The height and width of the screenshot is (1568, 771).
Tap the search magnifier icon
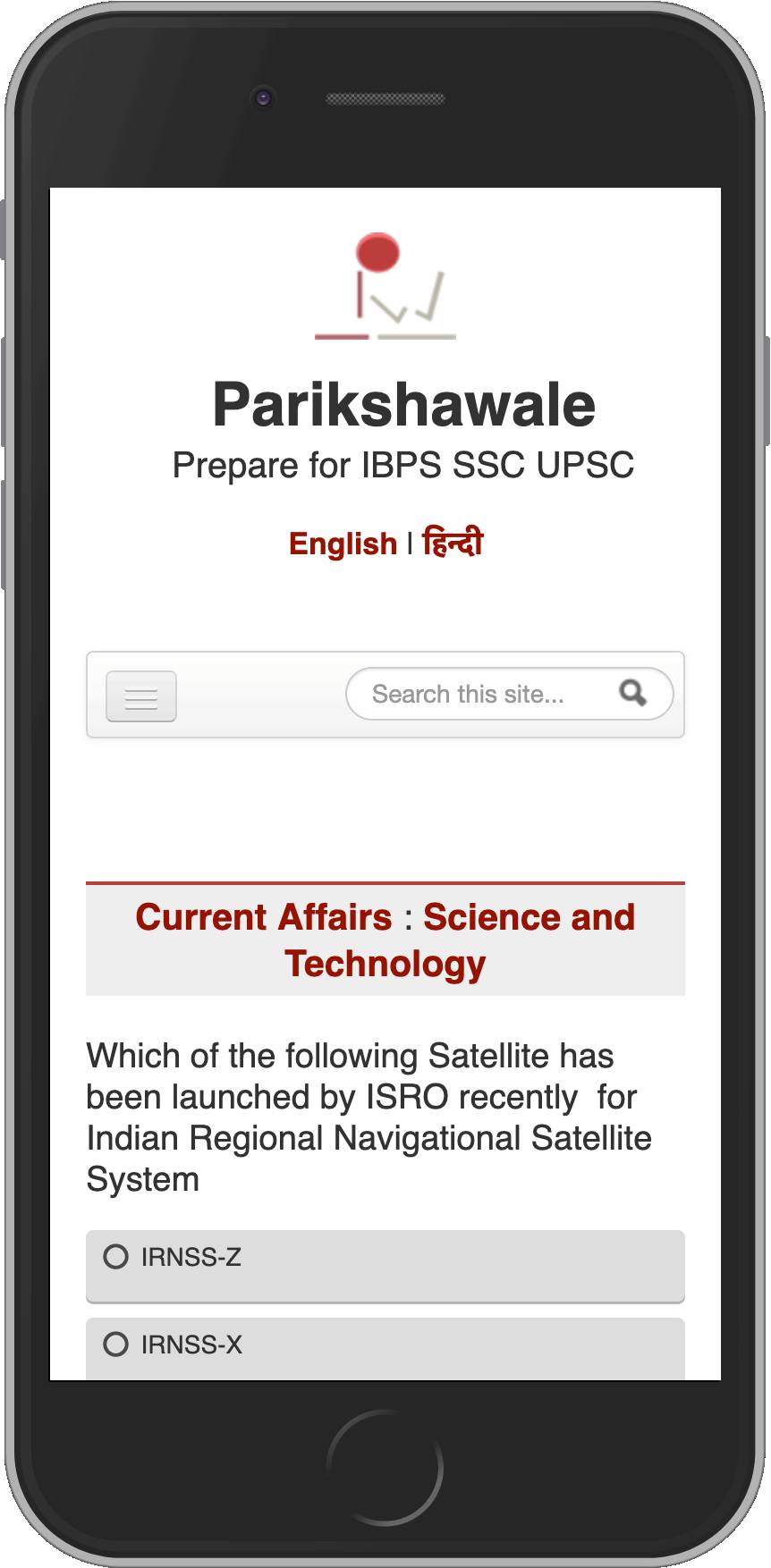click(x=632, y=693)
